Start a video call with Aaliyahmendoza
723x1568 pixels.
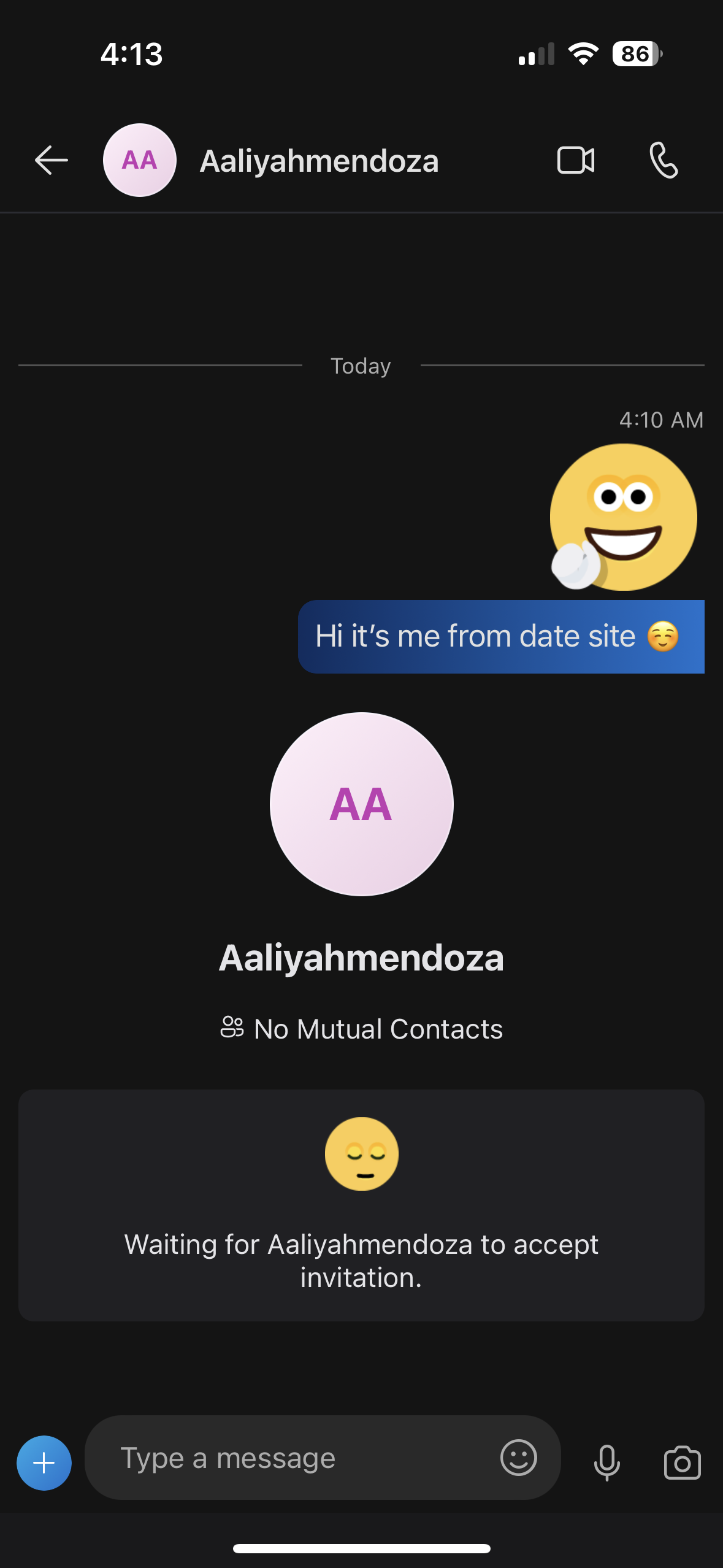(575, 161)
